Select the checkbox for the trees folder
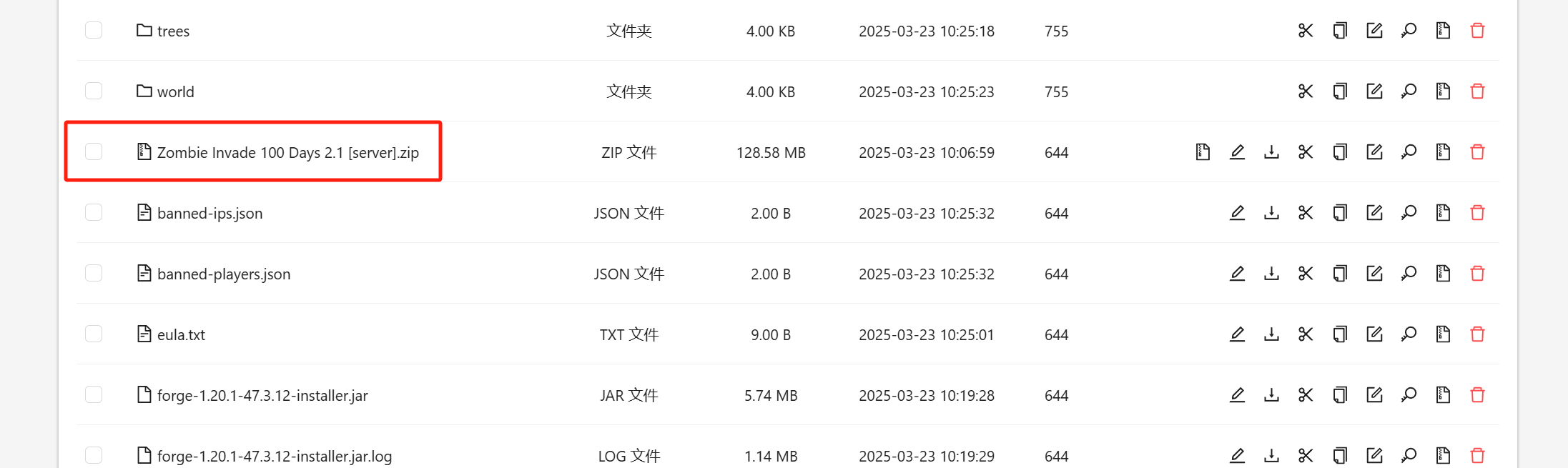Viewport: 1568px width, 468px height. pyautogui.click(x=94, y=30)
